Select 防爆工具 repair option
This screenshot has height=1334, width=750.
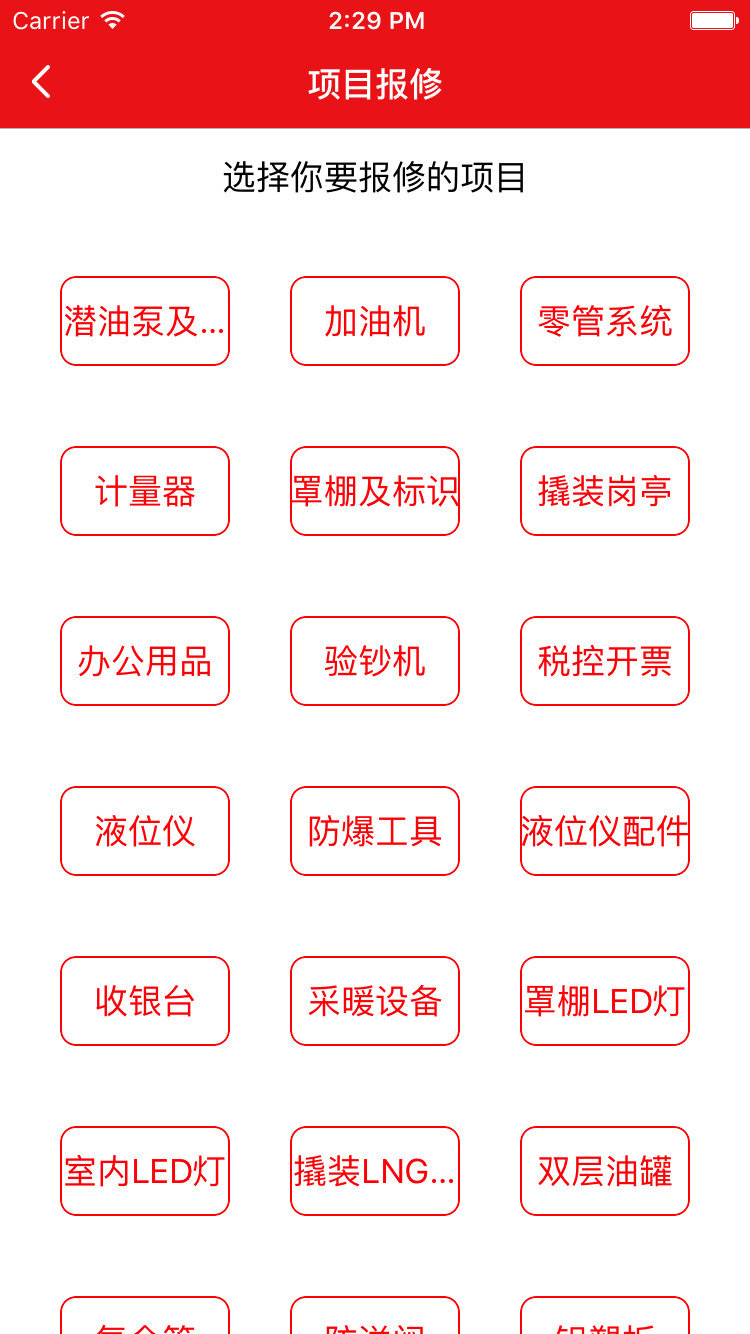pyautogui.click(x=375, y=831)
